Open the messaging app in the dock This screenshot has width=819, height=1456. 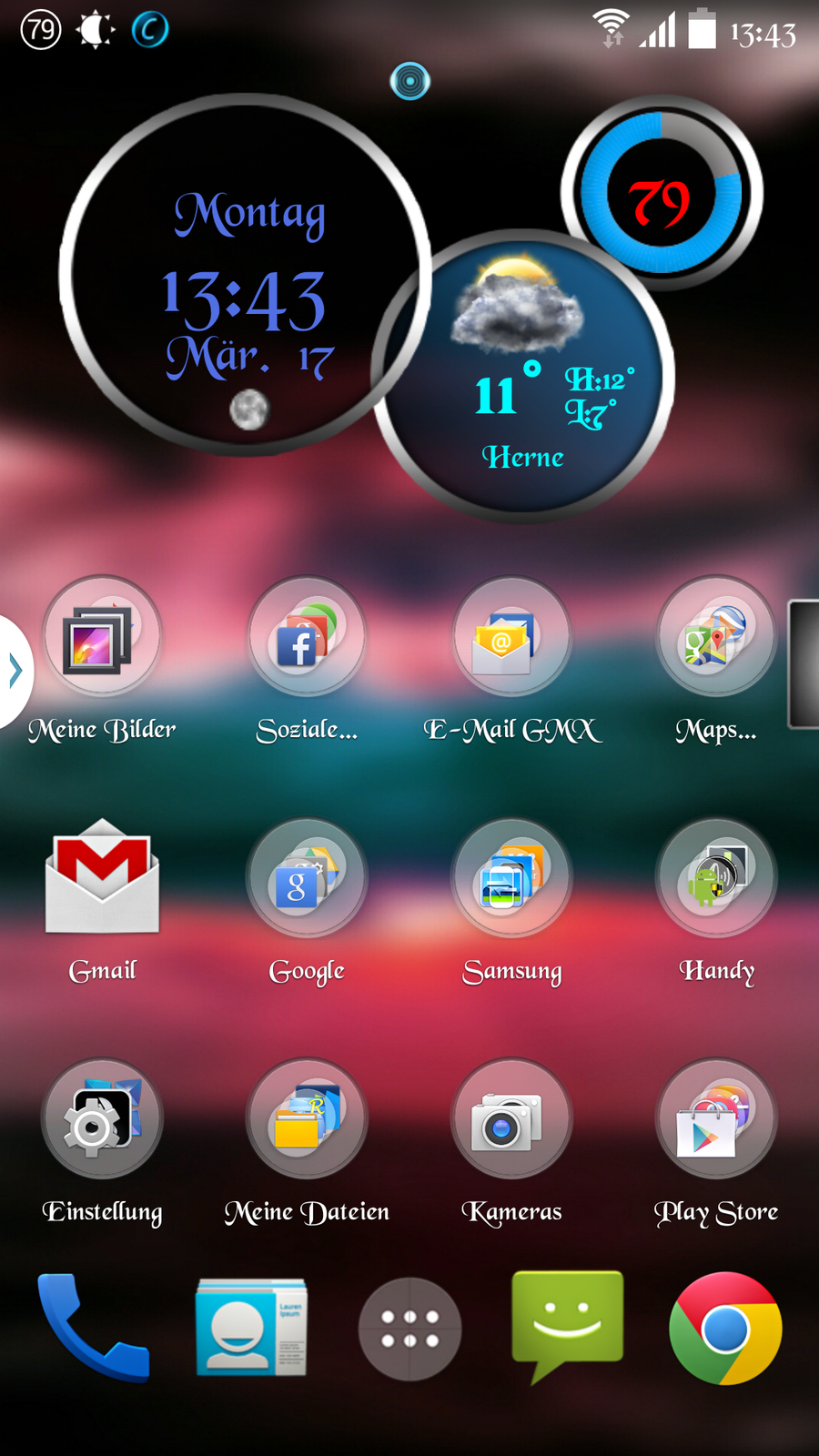(567, 1324)
